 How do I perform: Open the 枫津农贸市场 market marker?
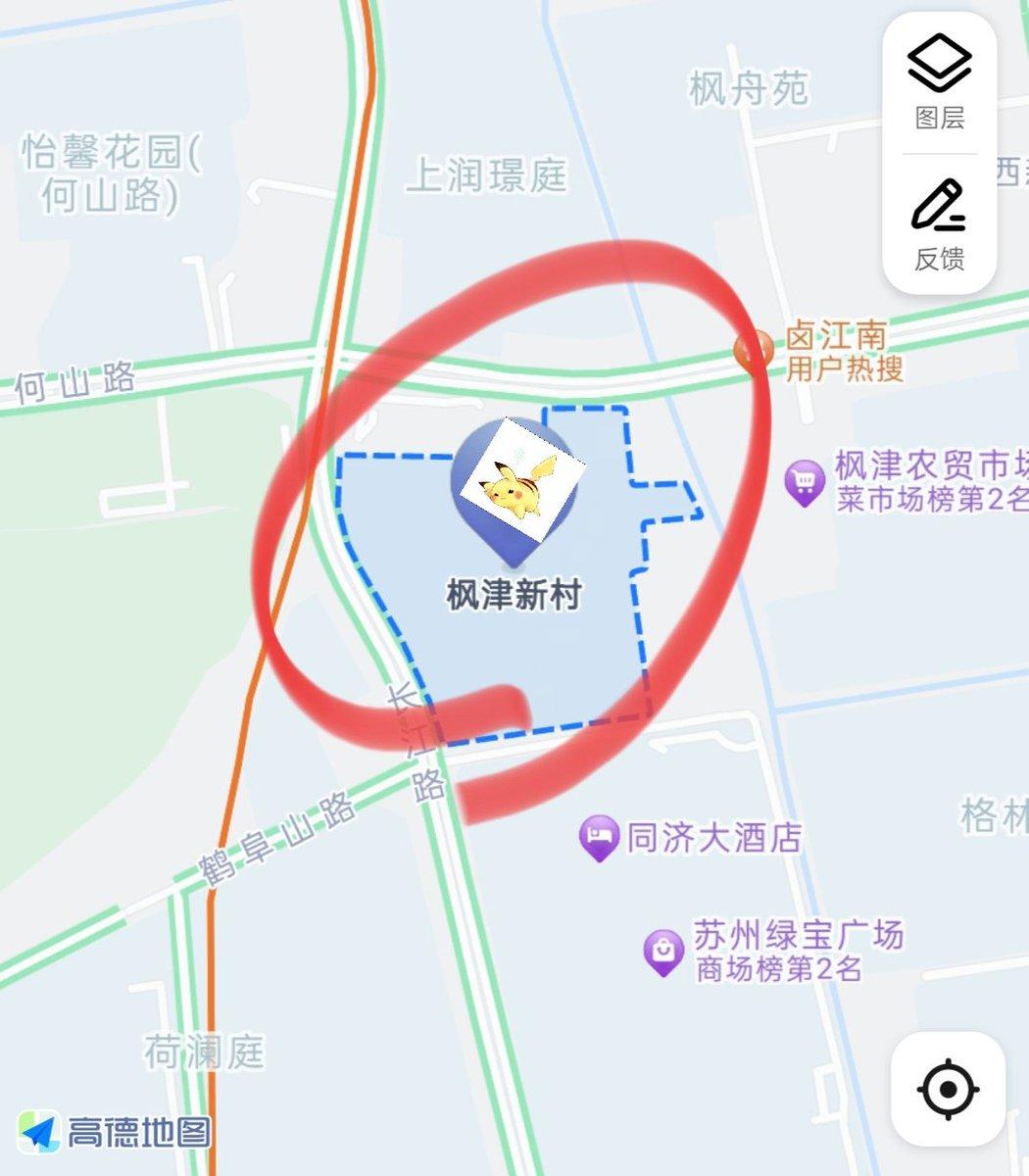tap(805, 482)
